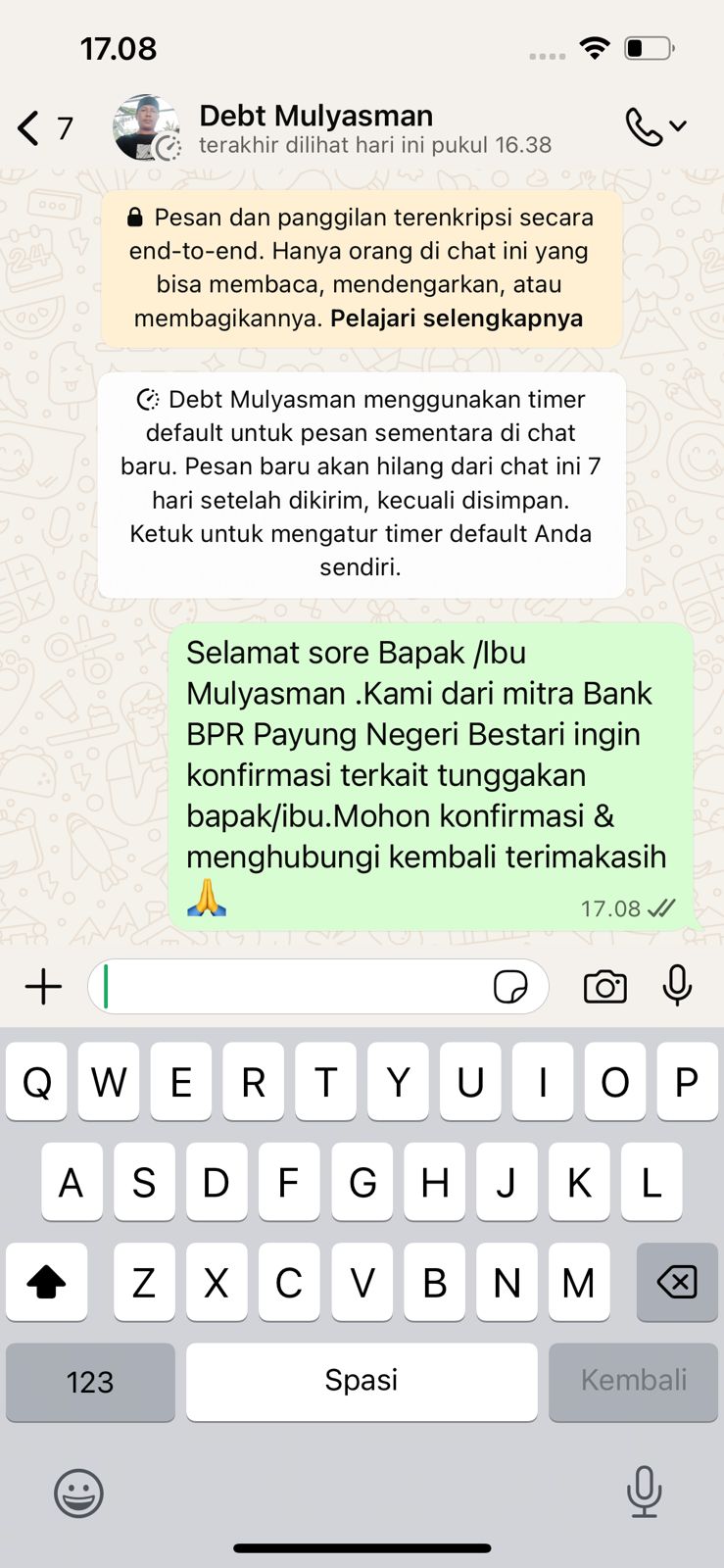This screenshot has height=1568, width=724.
Task: Open the disappearing messages timer notice
Action: 362,483
